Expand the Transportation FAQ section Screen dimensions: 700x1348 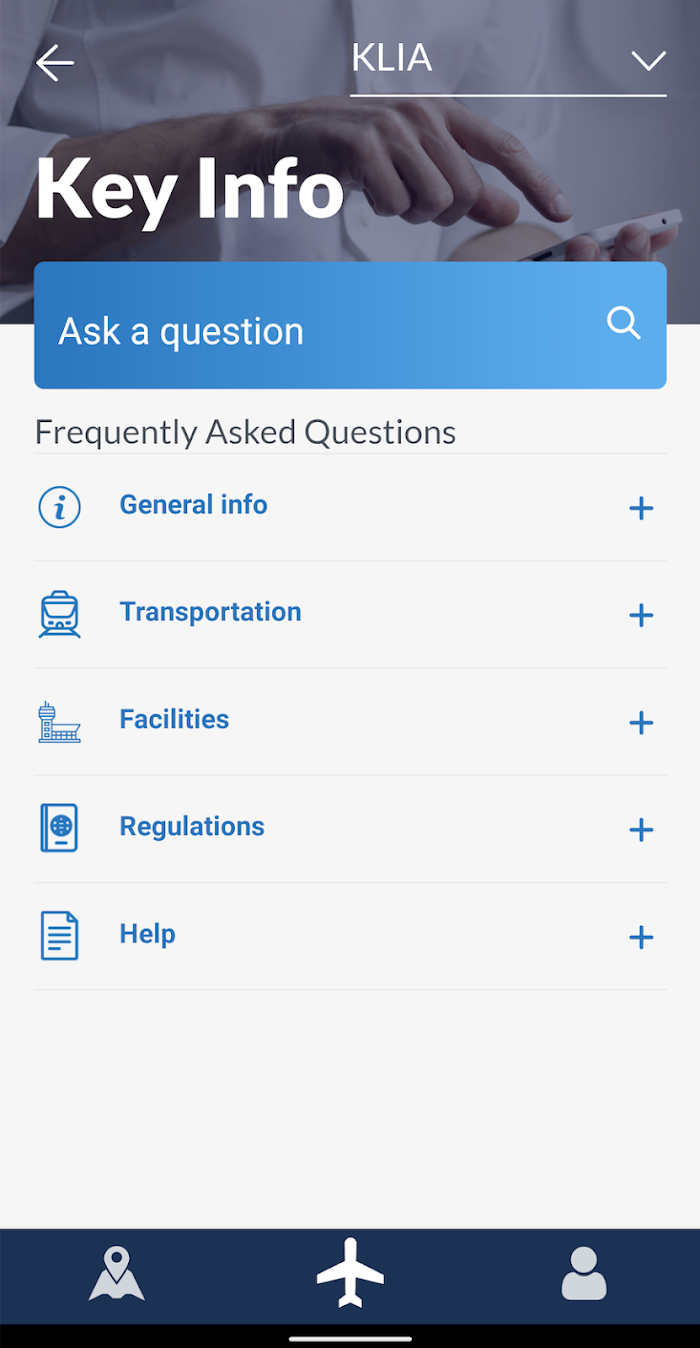point(350,614)
